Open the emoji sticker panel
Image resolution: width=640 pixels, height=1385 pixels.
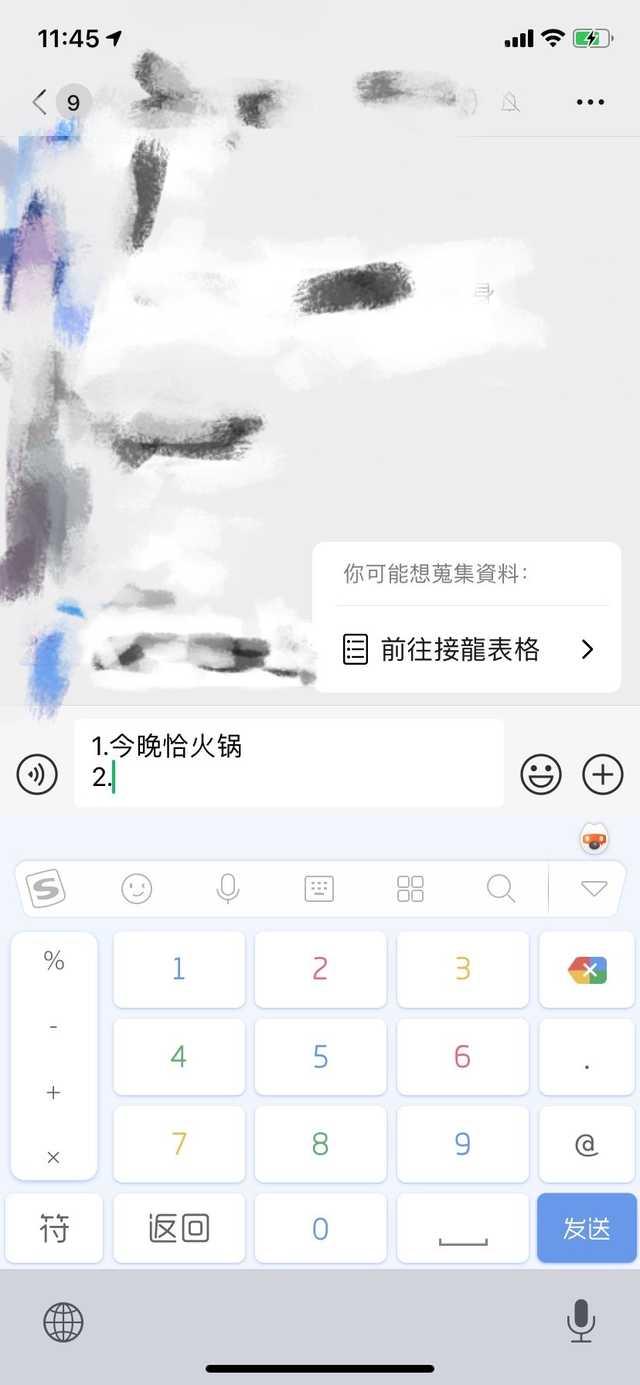point(541,775)
